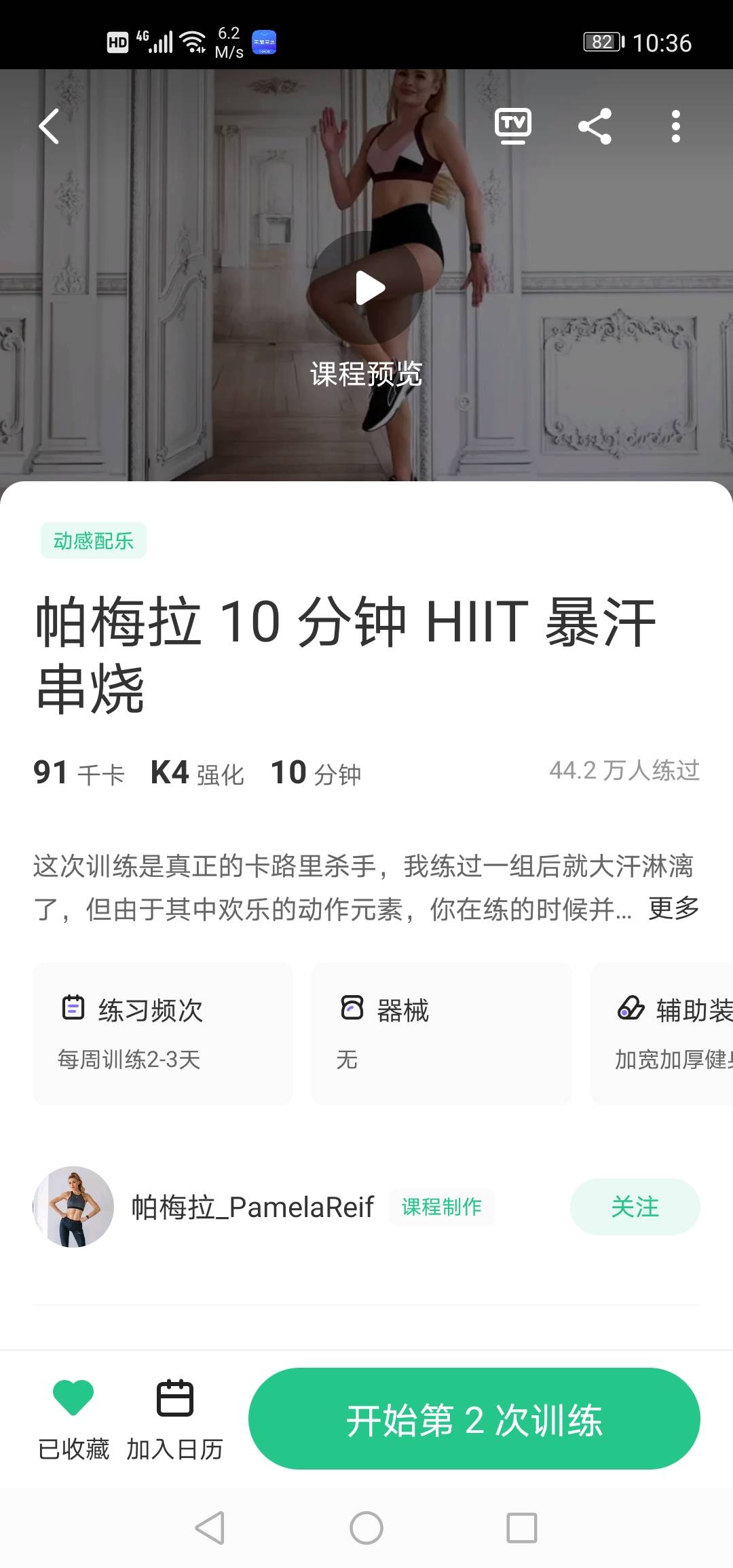This screenshot has width=733, height=1568.
Task: Open 帕梅拉_PamelaReif's profile
Action: tap(73, 1207)
